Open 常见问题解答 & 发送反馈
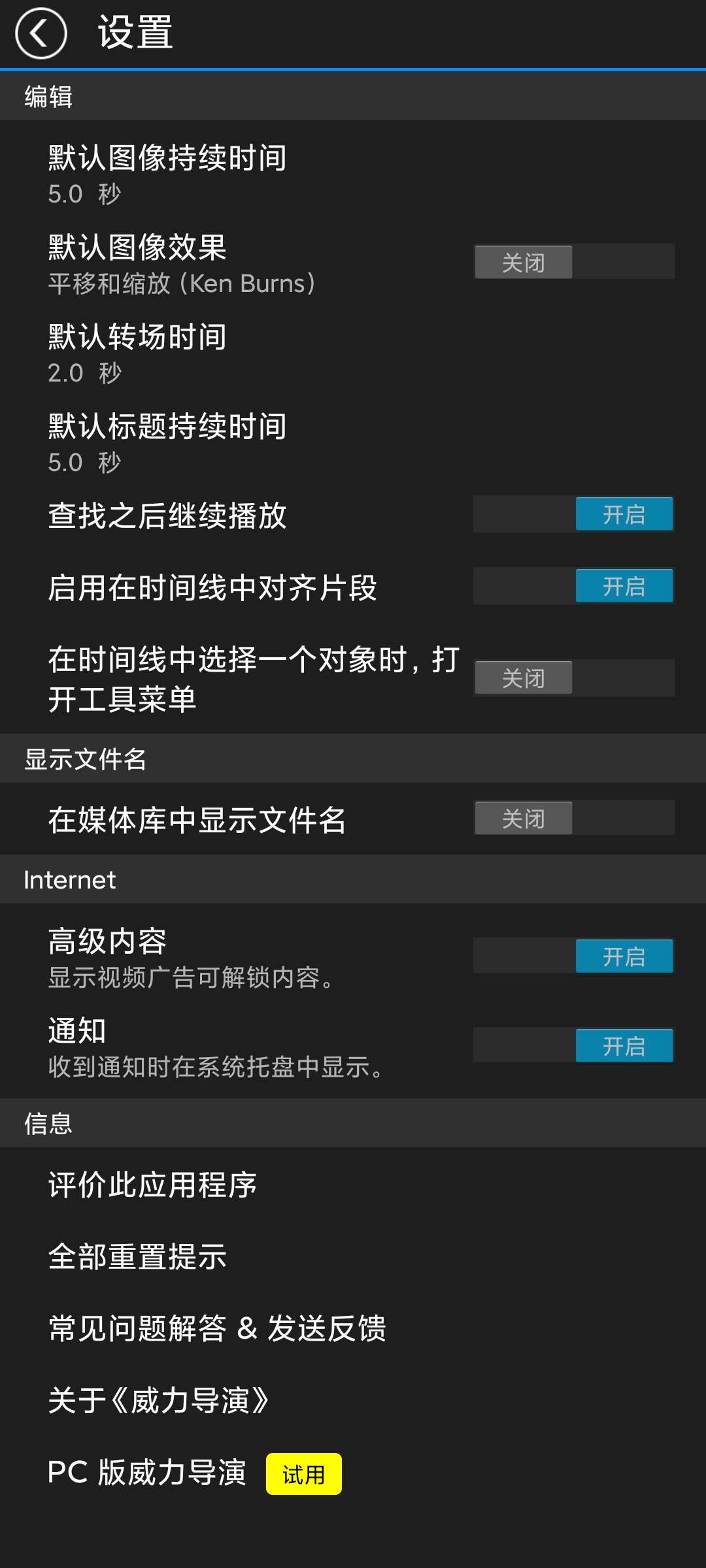This screenshot has height=1568, width=706. pyautogui.click(x=353, y=1328)
